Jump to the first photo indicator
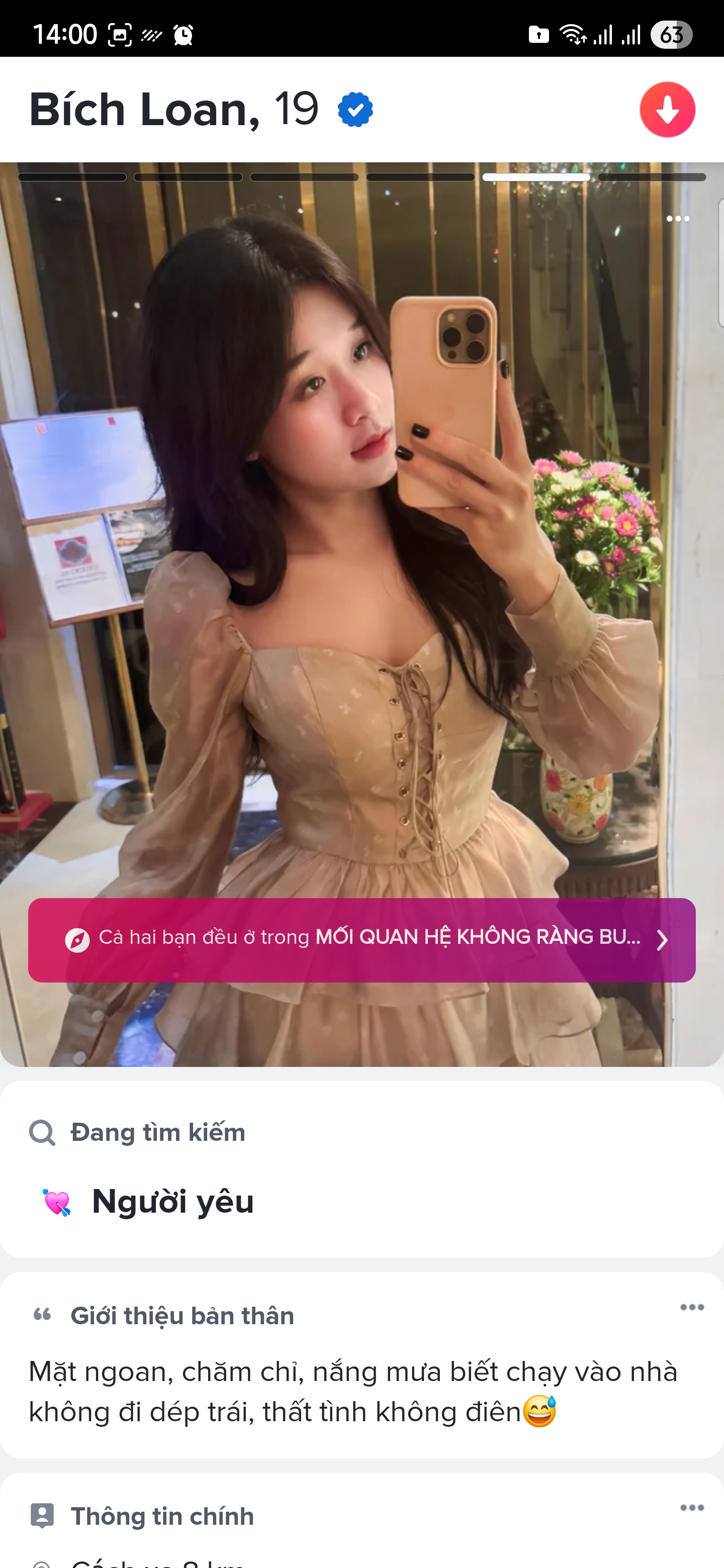This screenshot has height=1568, width=724. (x=72, y=177)
